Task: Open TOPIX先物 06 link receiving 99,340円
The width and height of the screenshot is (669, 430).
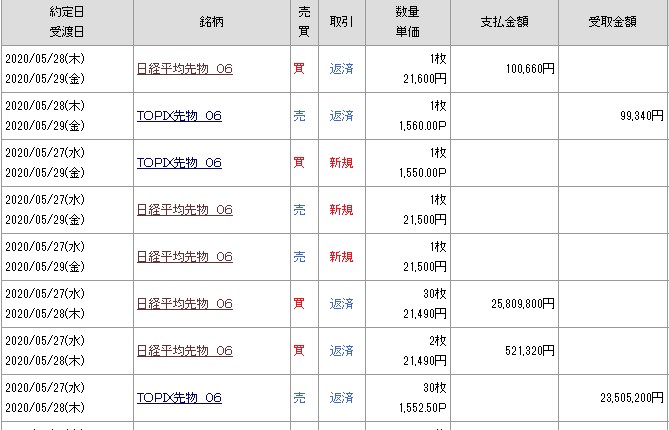Action: point(179,116)
